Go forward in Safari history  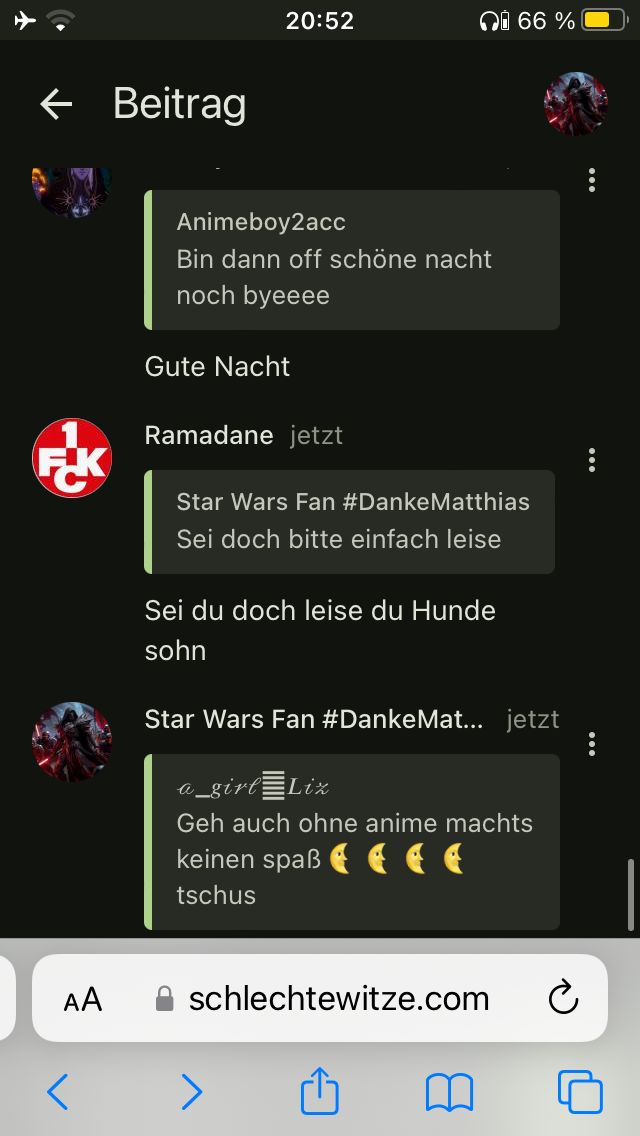[x=190, y=1092]
